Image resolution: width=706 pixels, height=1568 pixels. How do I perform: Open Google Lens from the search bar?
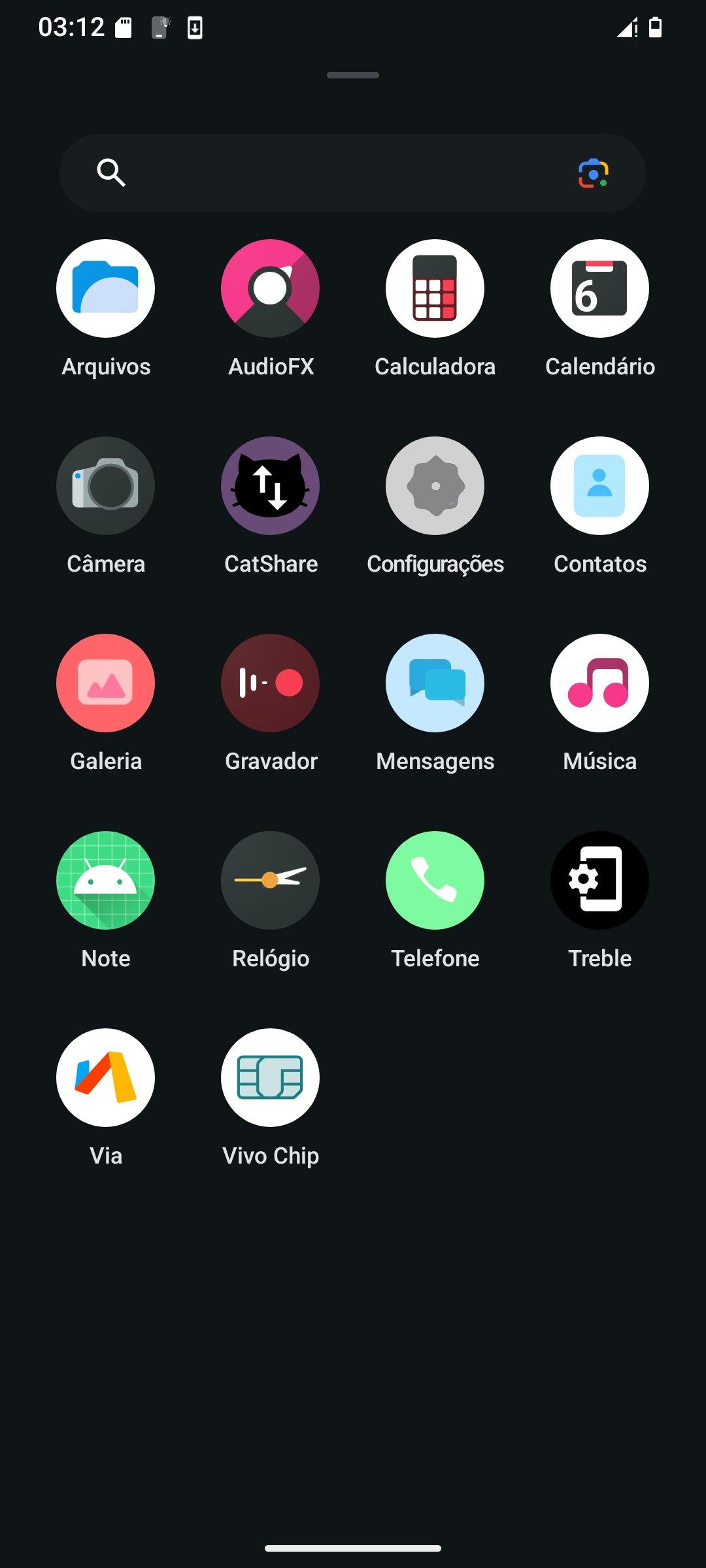coord(593,173)
